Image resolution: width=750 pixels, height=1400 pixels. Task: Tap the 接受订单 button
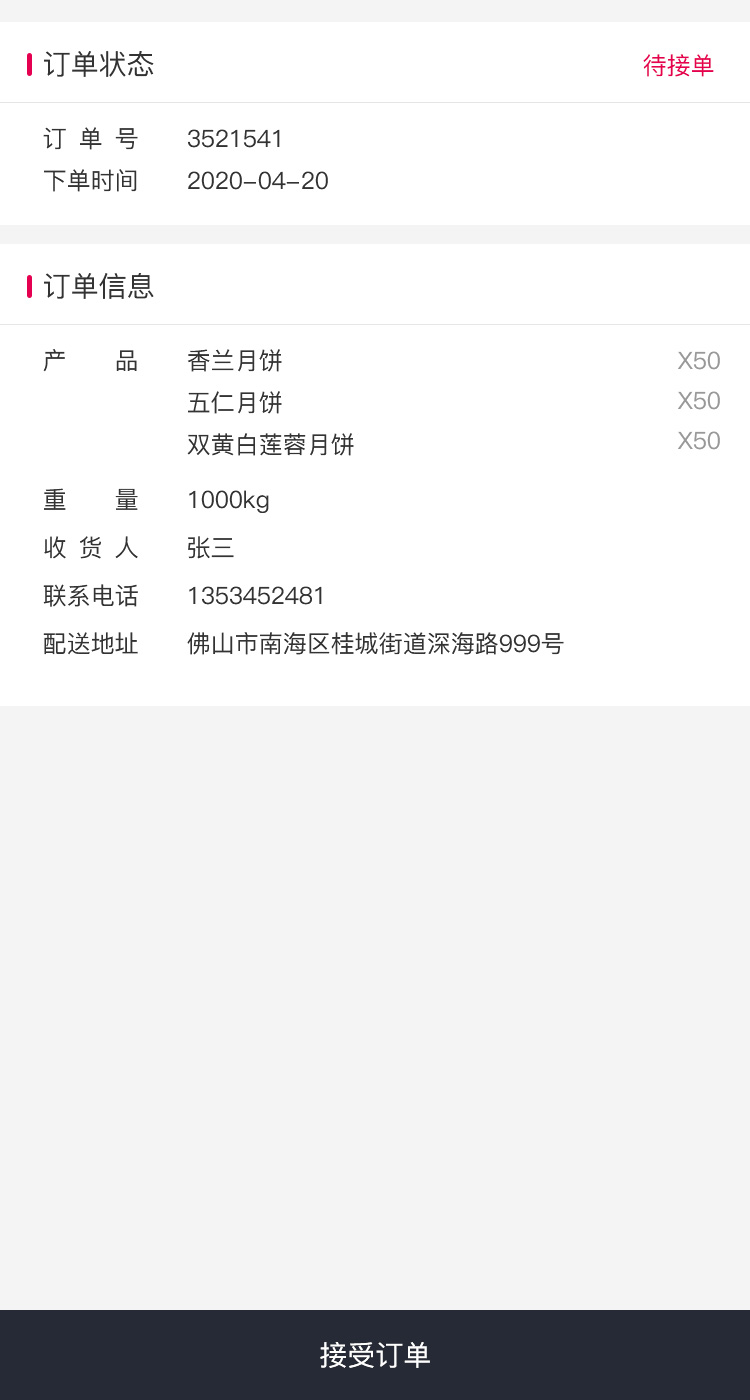[x=375, y=1355]
